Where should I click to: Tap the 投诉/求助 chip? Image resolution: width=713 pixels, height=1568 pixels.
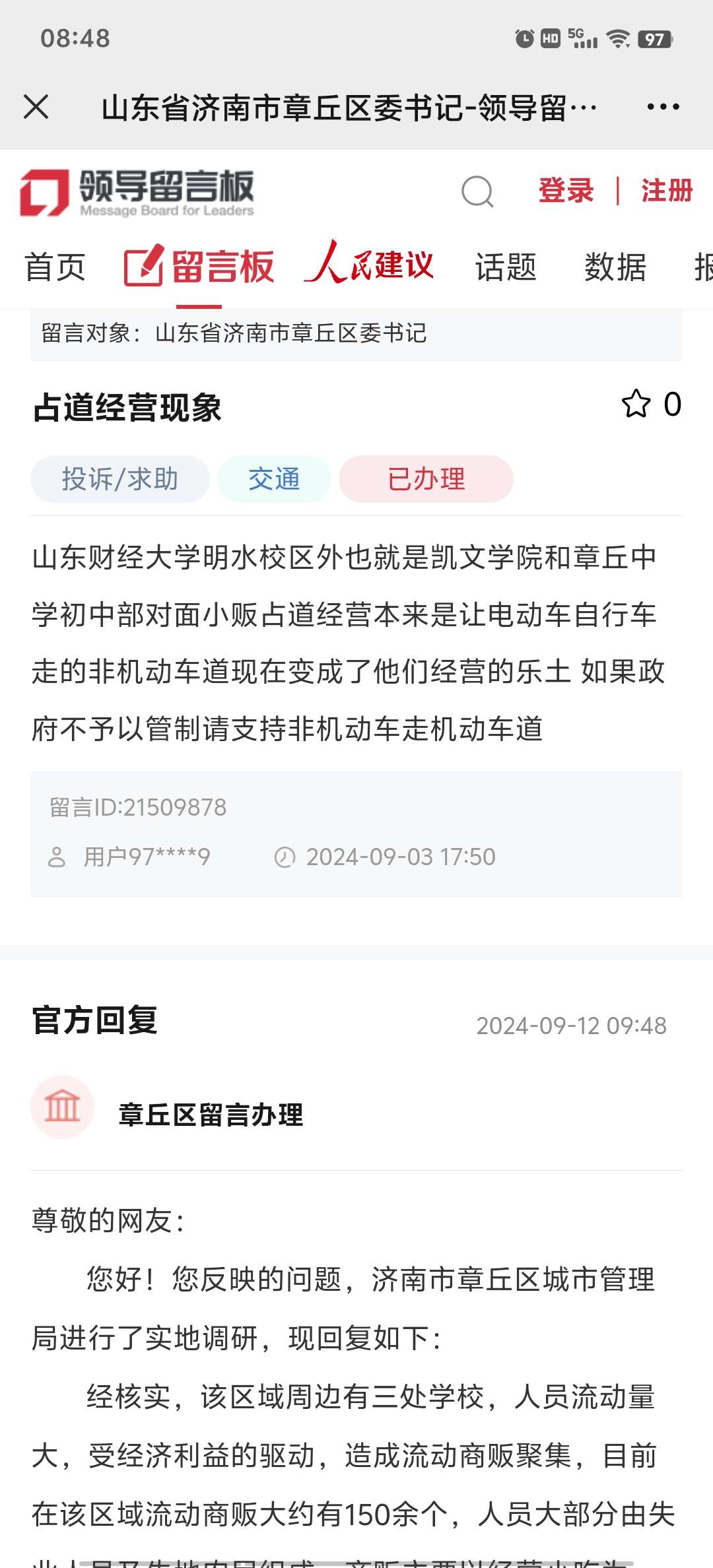(x=120, y=479)
